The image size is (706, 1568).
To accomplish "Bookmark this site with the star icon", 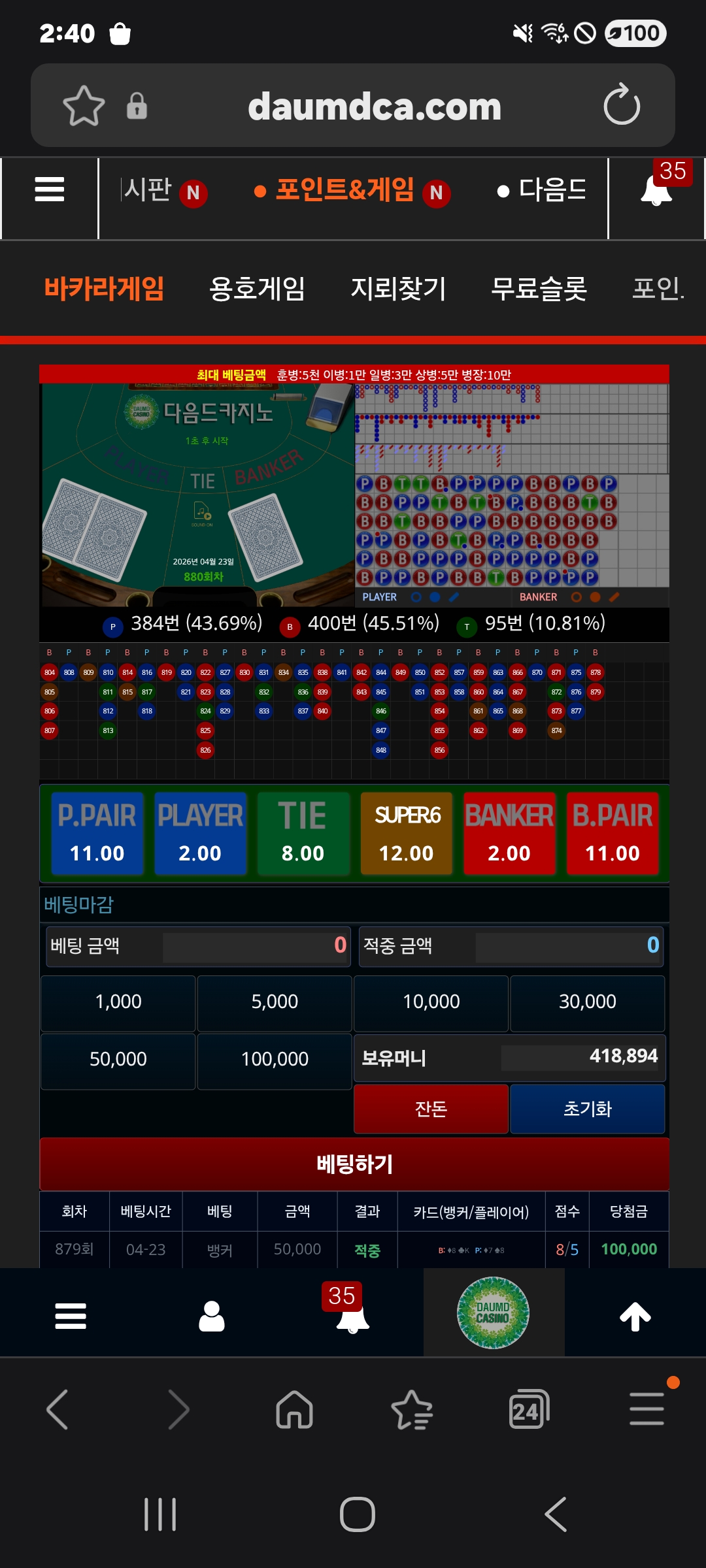I will (84, 105).
